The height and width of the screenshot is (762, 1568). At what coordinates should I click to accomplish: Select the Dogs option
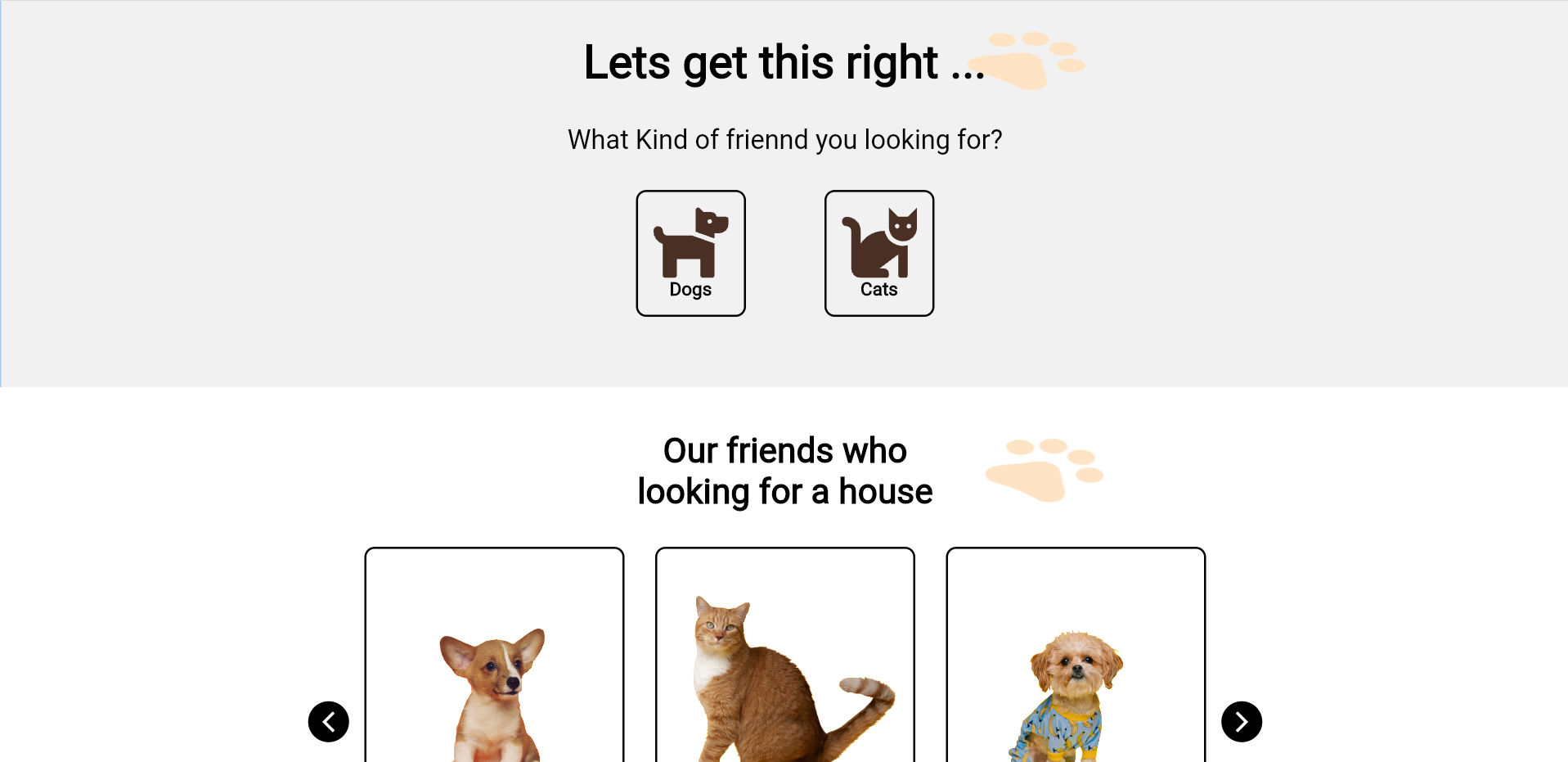click(690, 253)
